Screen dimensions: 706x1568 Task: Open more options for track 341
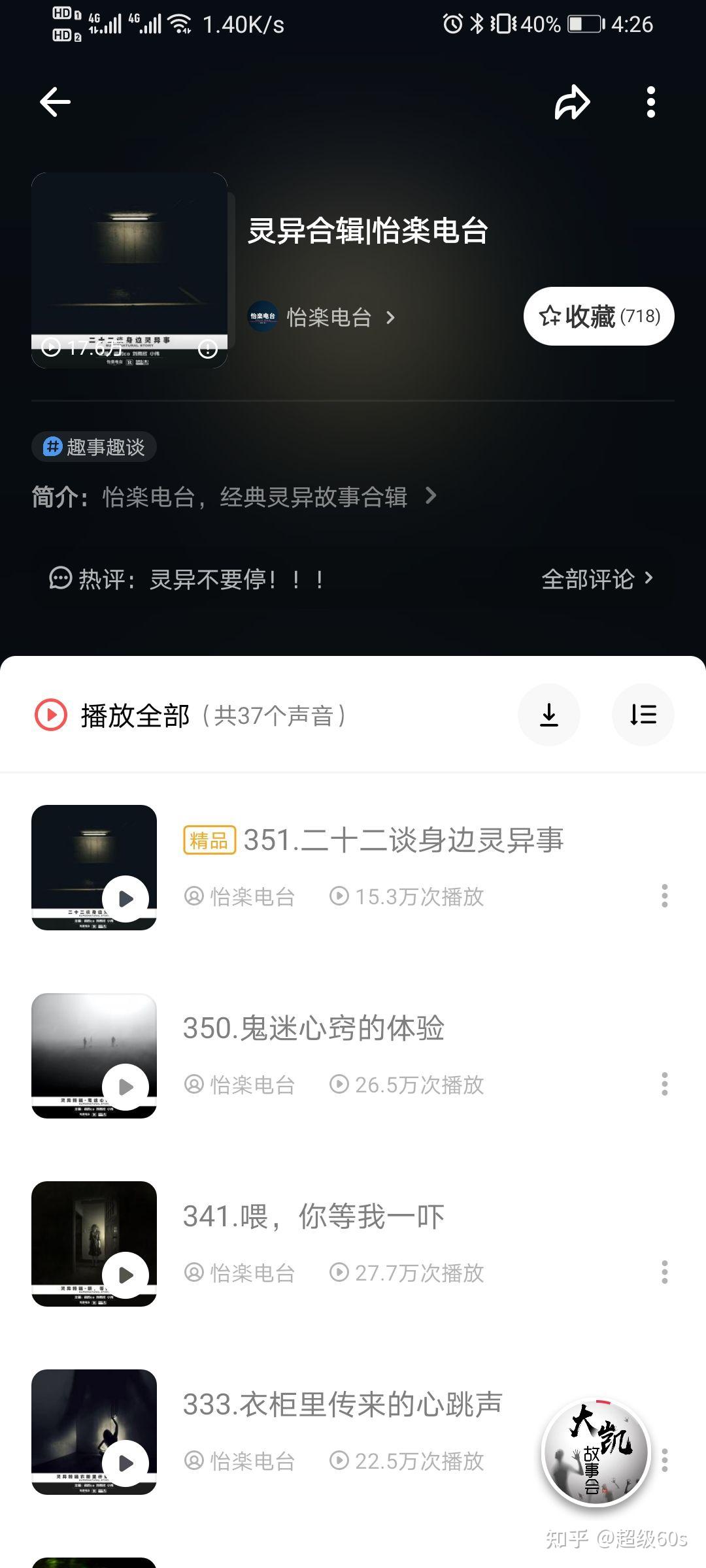(x=665, y=1272)
